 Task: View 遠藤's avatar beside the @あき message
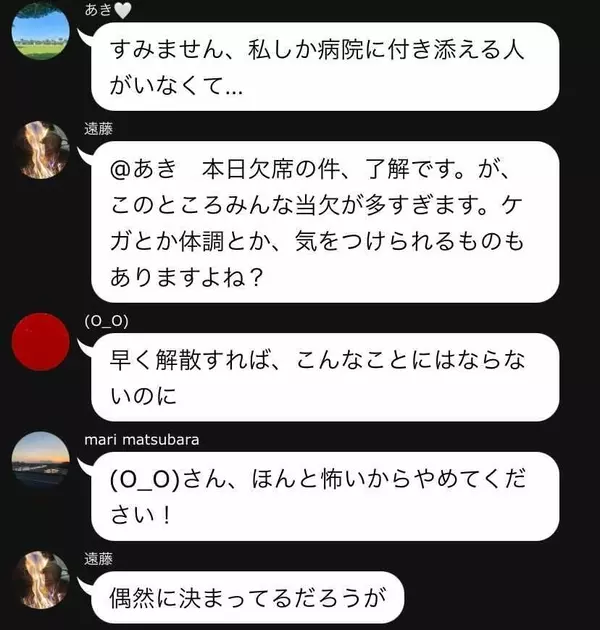[x=40, y=150]
